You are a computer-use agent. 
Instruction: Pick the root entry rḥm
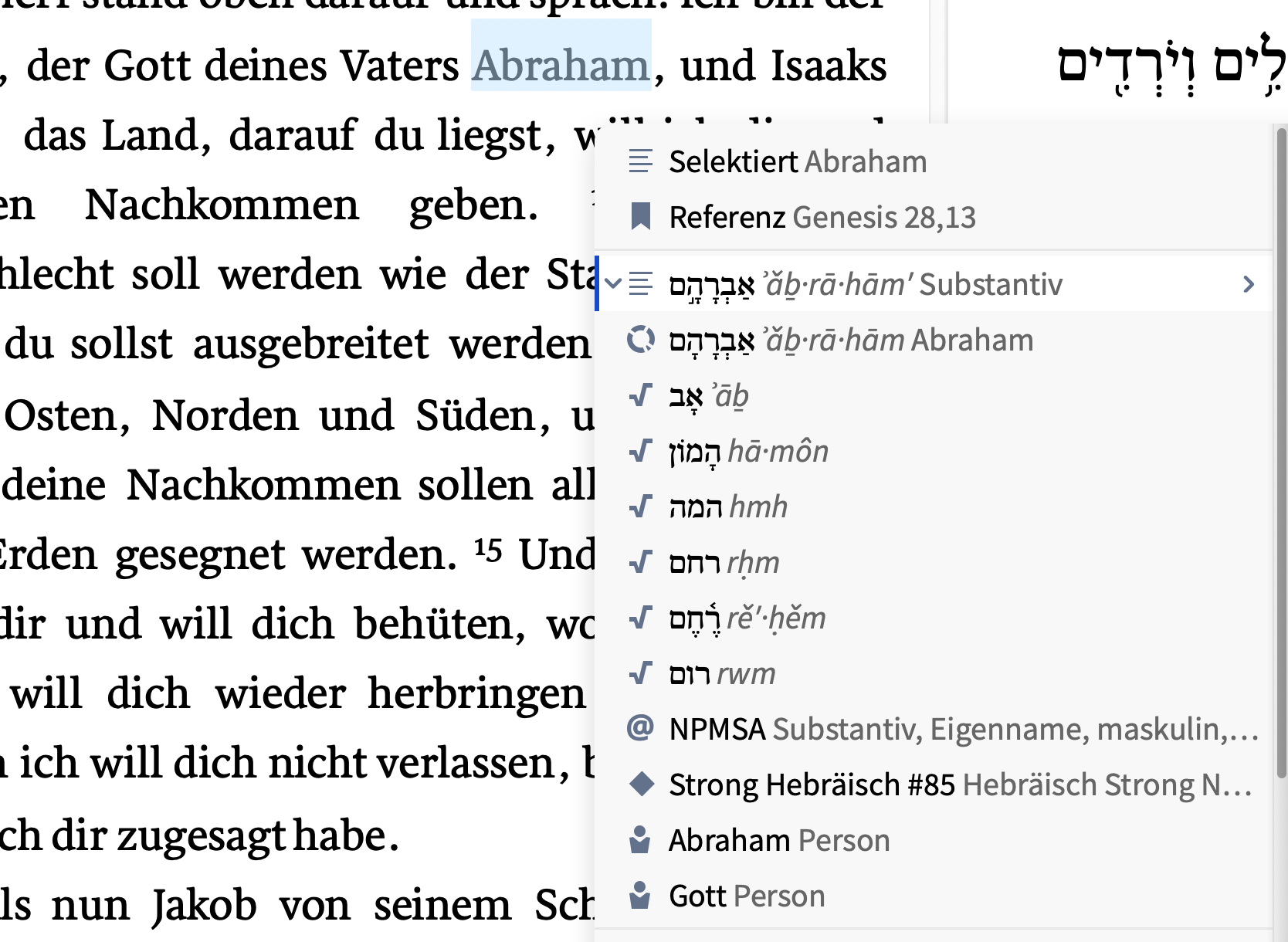(724, 563)
